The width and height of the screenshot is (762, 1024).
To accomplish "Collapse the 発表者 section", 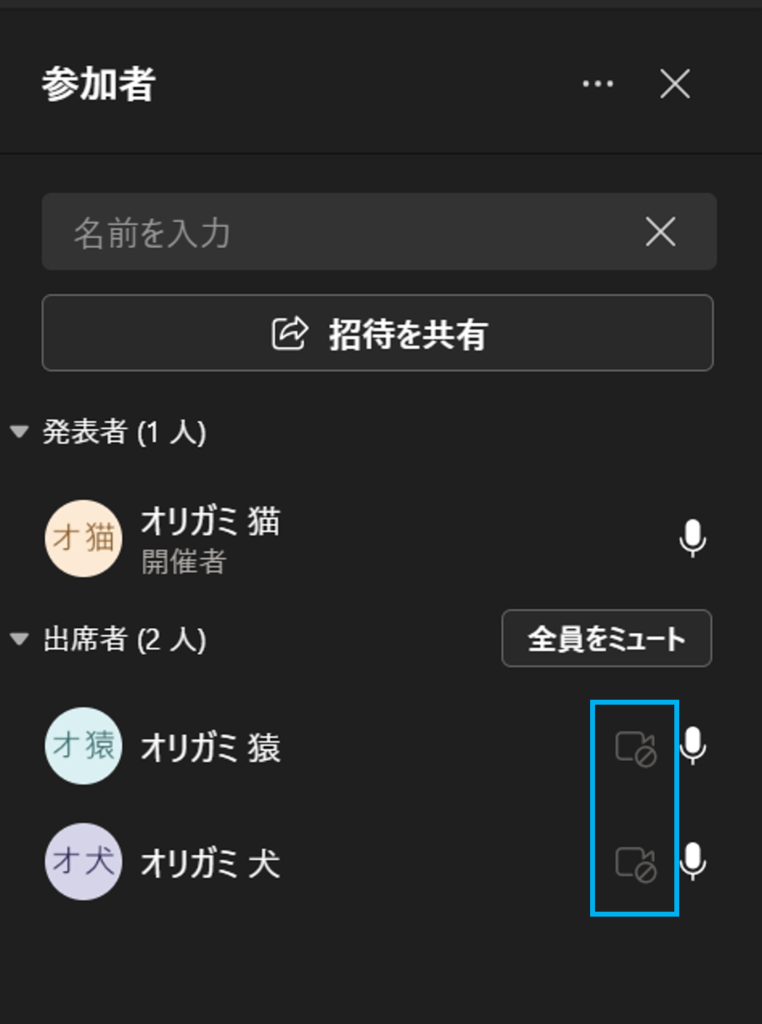I will pos(19,432).
